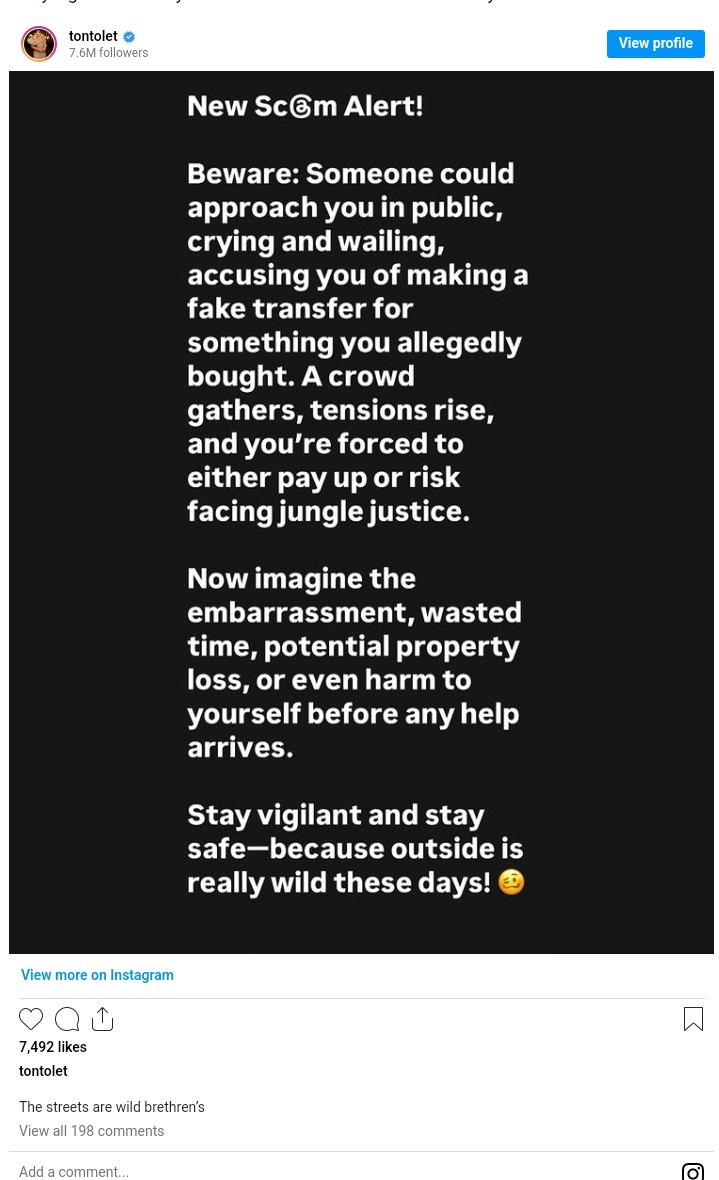Open the tontolet username link in header
Image resolution: width=719 pixels, height=1180 pixels.
(x=93, y=36)
